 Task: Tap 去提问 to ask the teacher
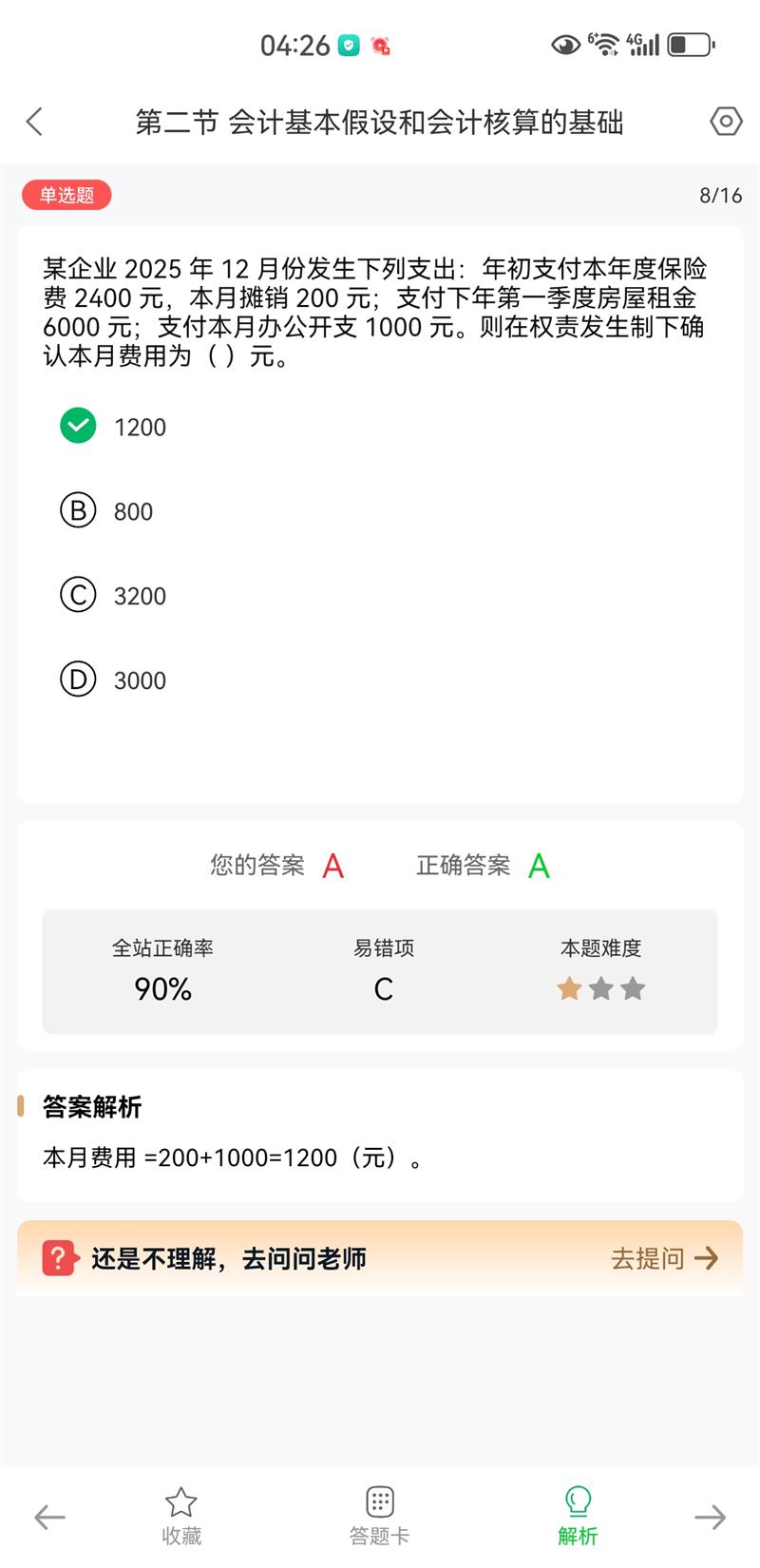coord(663,1258)
